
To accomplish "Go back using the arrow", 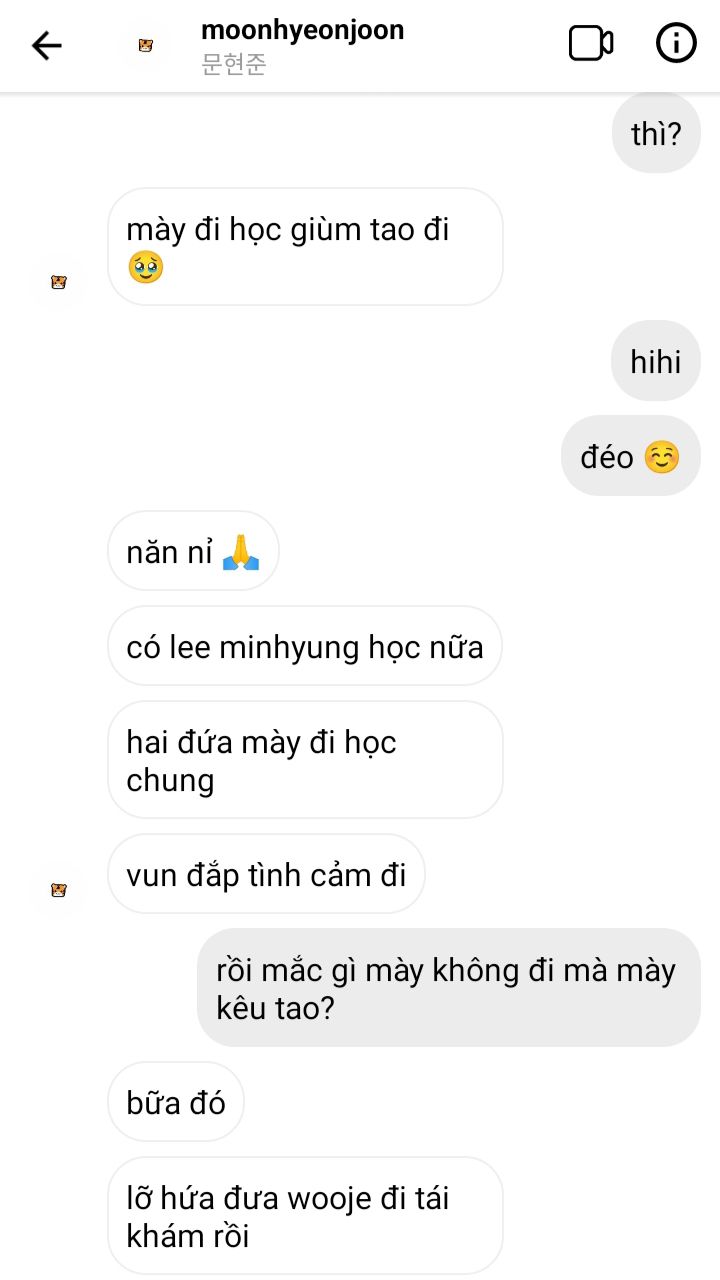I will (x=47, y=45).
